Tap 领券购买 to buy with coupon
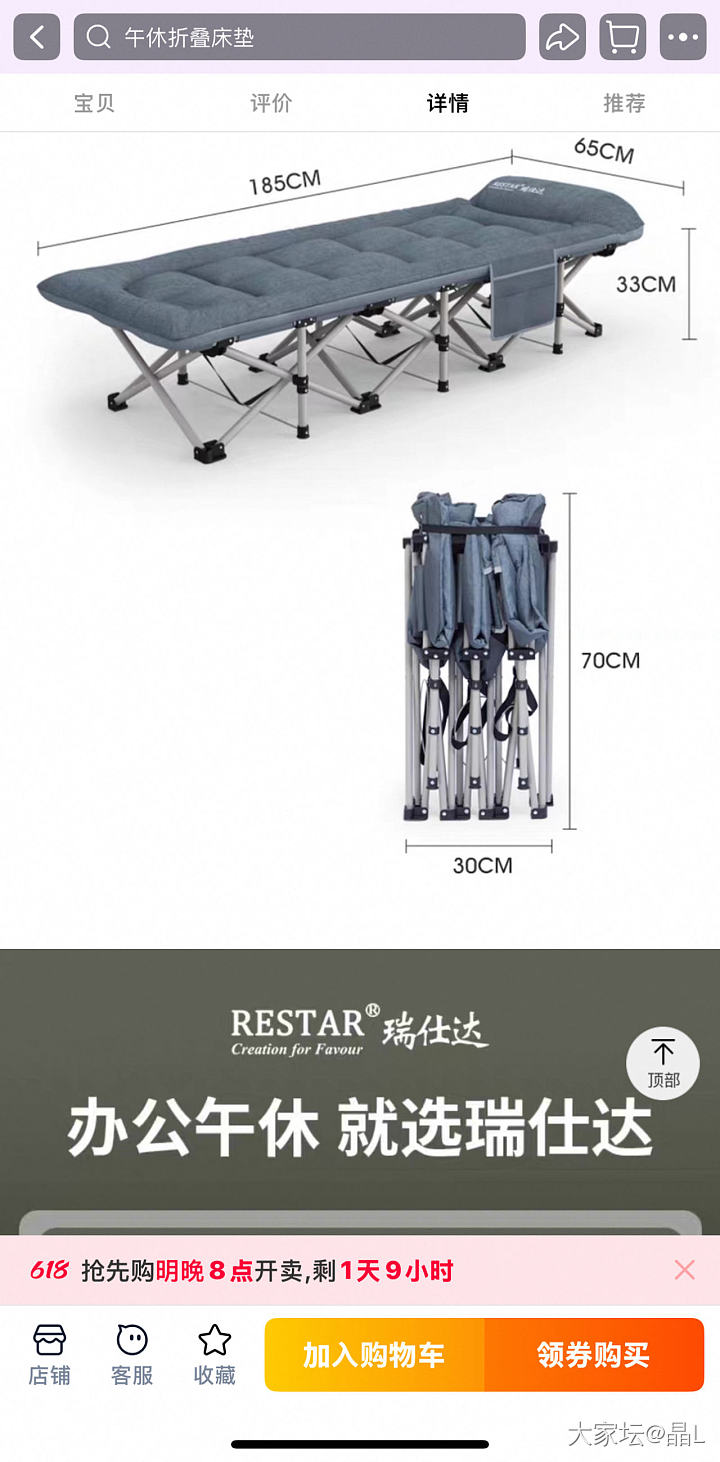Image resolution: width=720 pixels, height=1462 pixels. 594,1355
